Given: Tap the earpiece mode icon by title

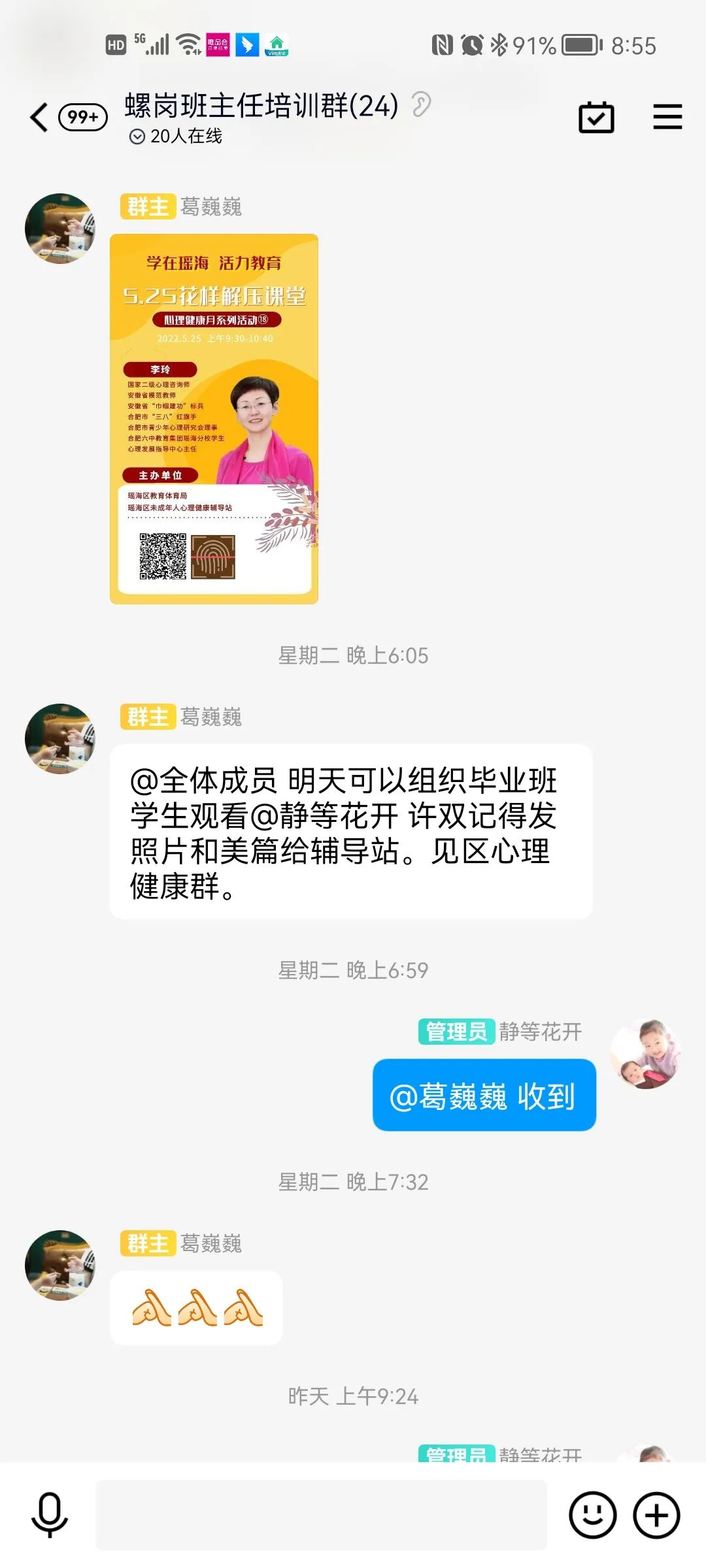Looking at the screenshot, I should point(422,105).
